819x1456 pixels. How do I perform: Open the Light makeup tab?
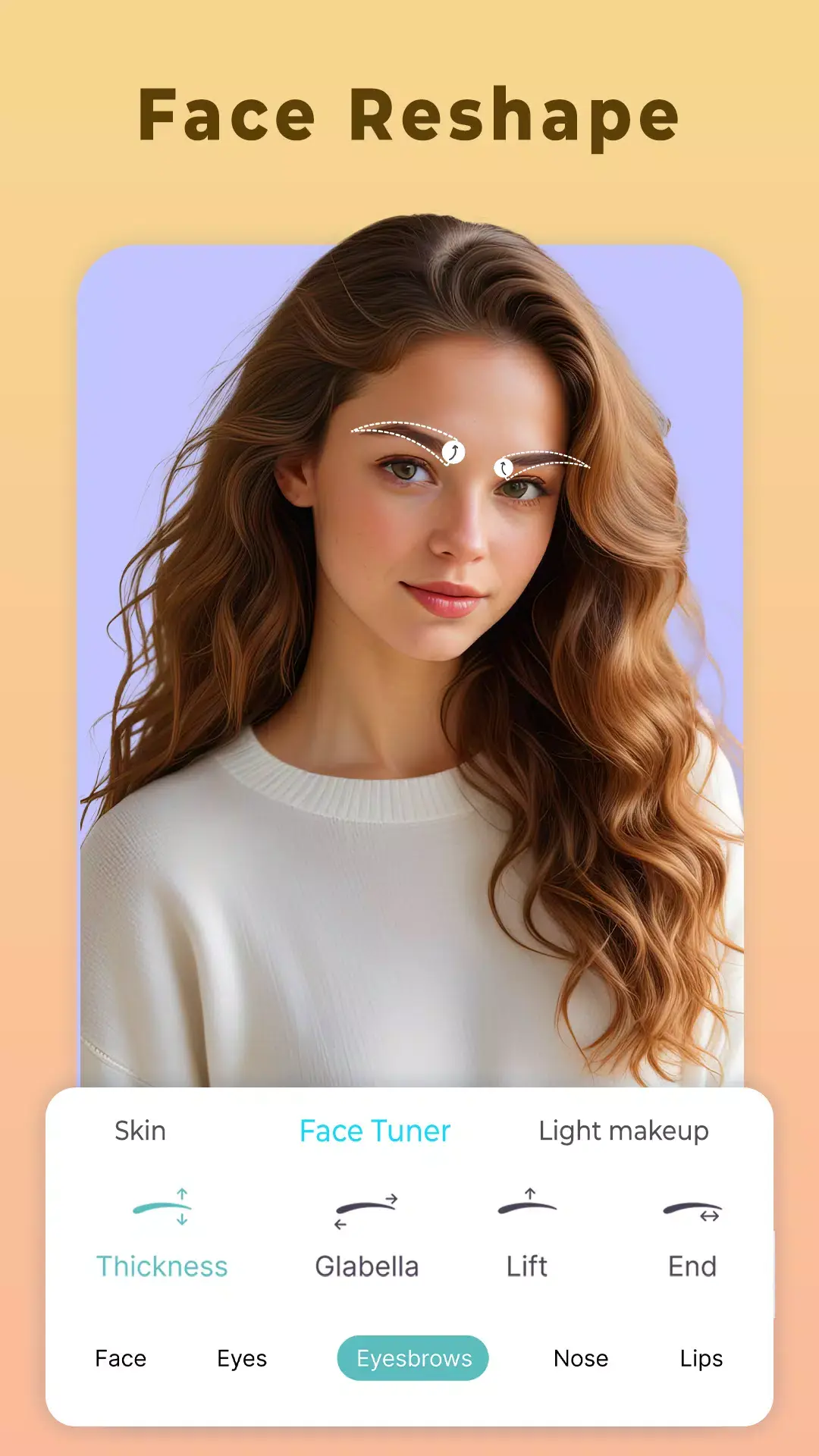point(623,1131)
